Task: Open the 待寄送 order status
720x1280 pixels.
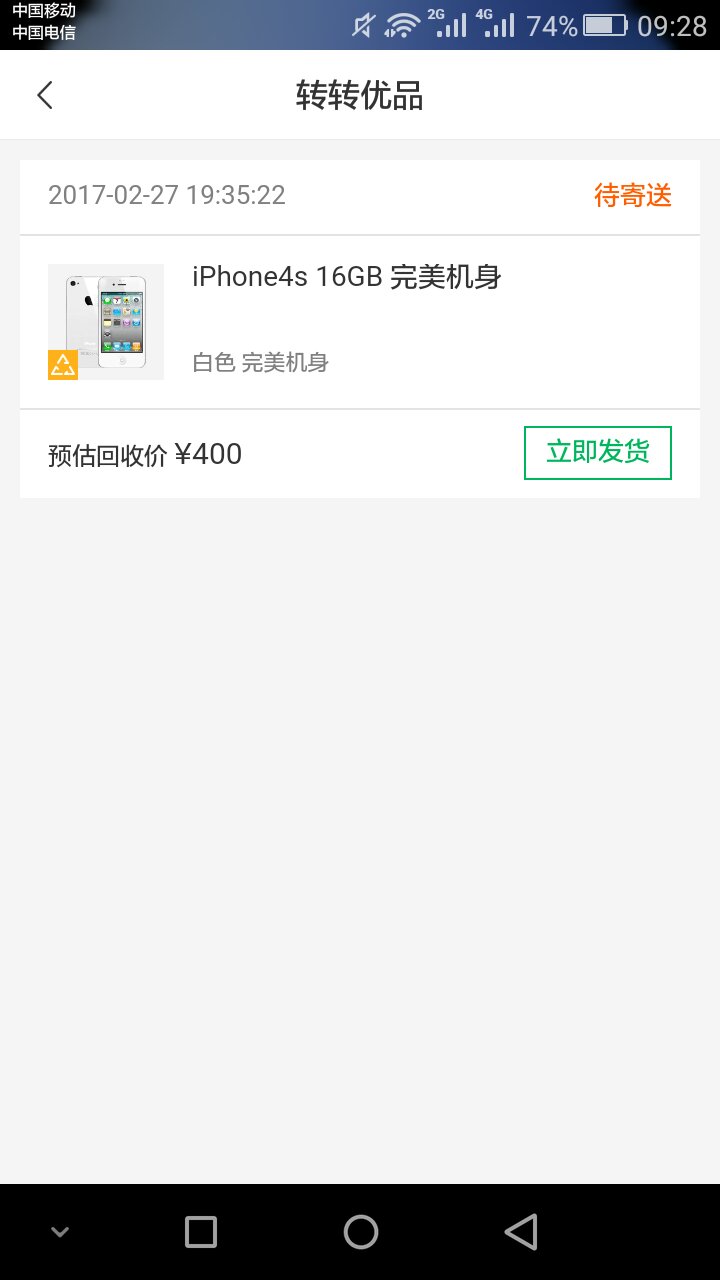Action: click(x=634, y=196)
